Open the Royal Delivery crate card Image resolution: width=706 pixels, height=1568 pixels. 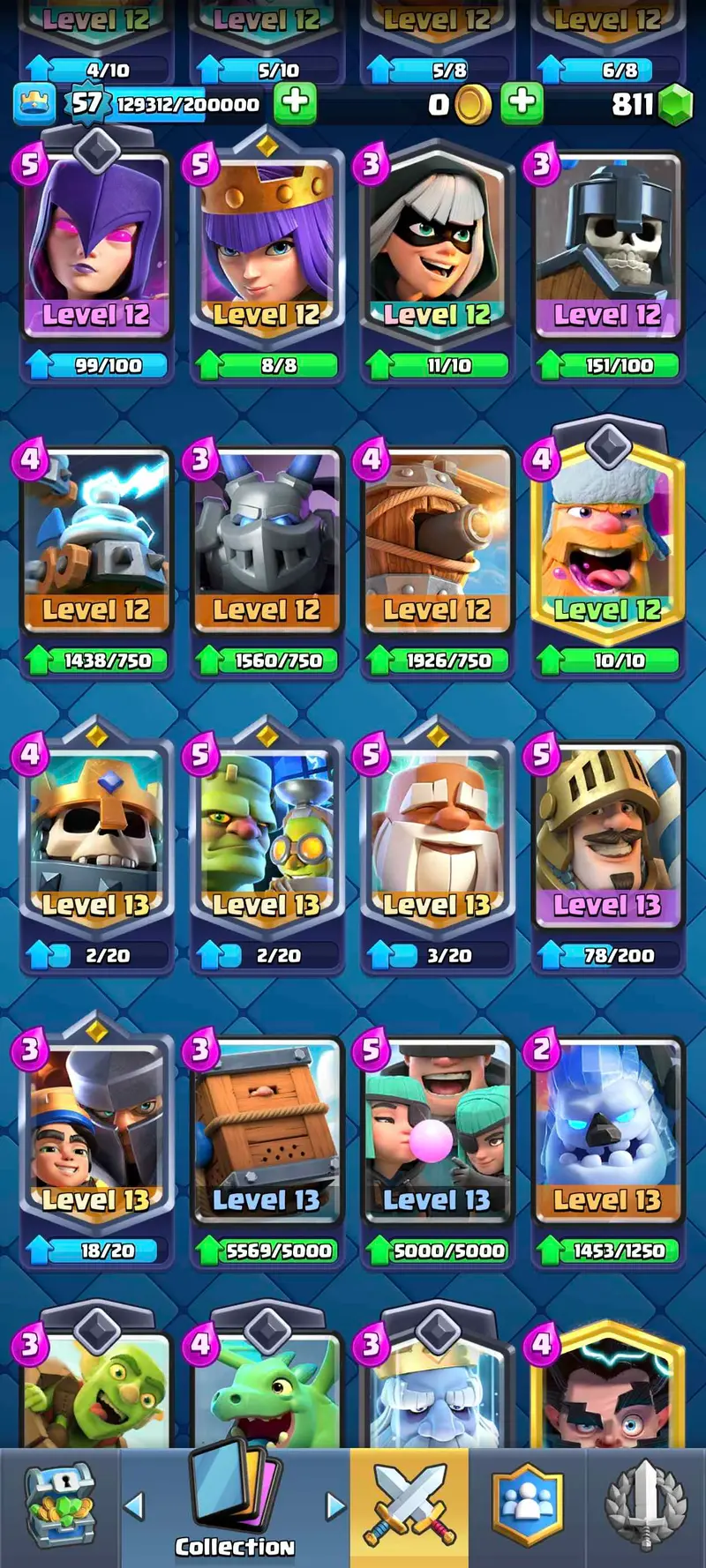pos(266,1133)
